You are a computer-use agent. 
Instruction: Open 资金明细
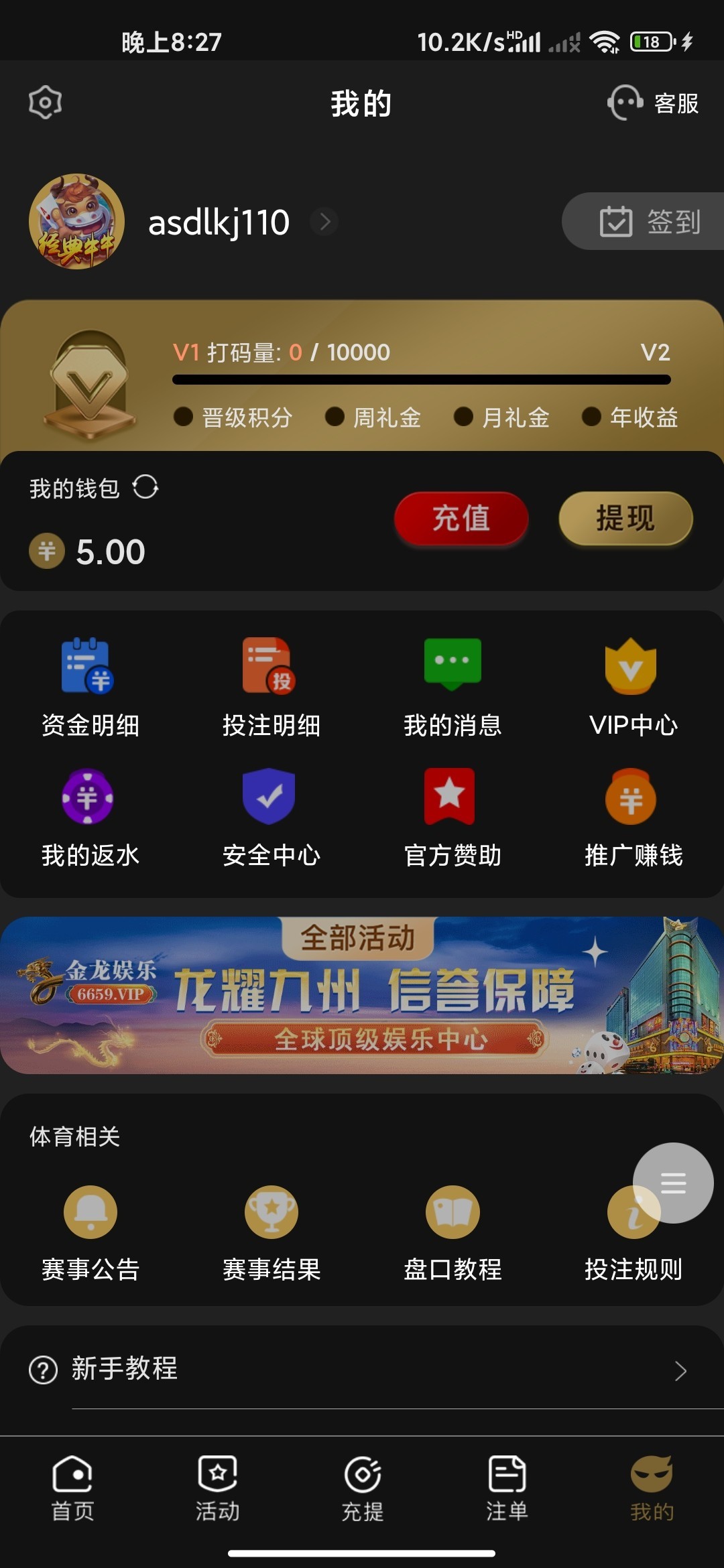(90, 688)
